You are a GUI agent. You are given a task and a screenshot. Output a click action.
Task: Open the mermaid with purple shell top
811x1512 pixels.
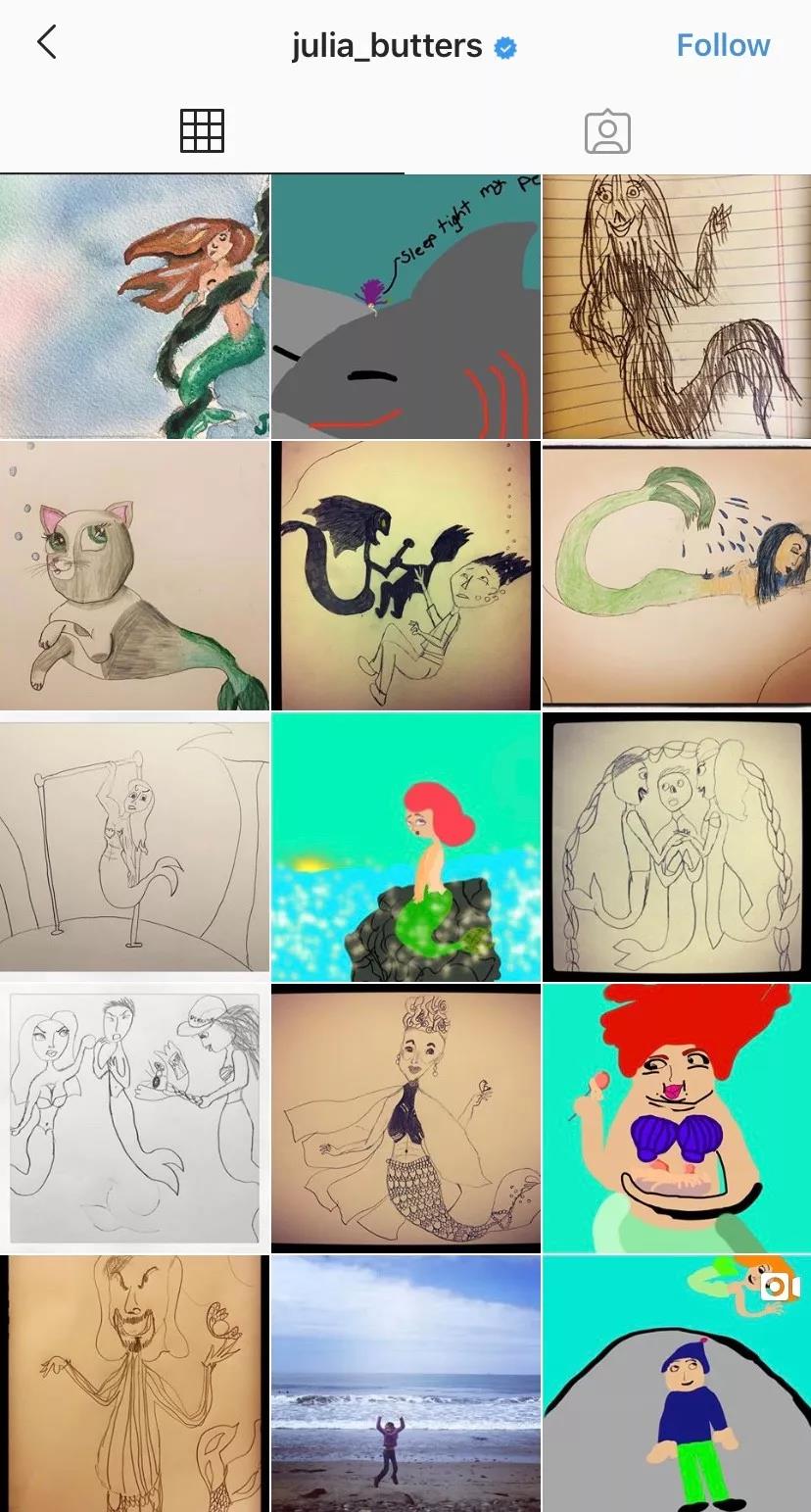pos(676,1117)
